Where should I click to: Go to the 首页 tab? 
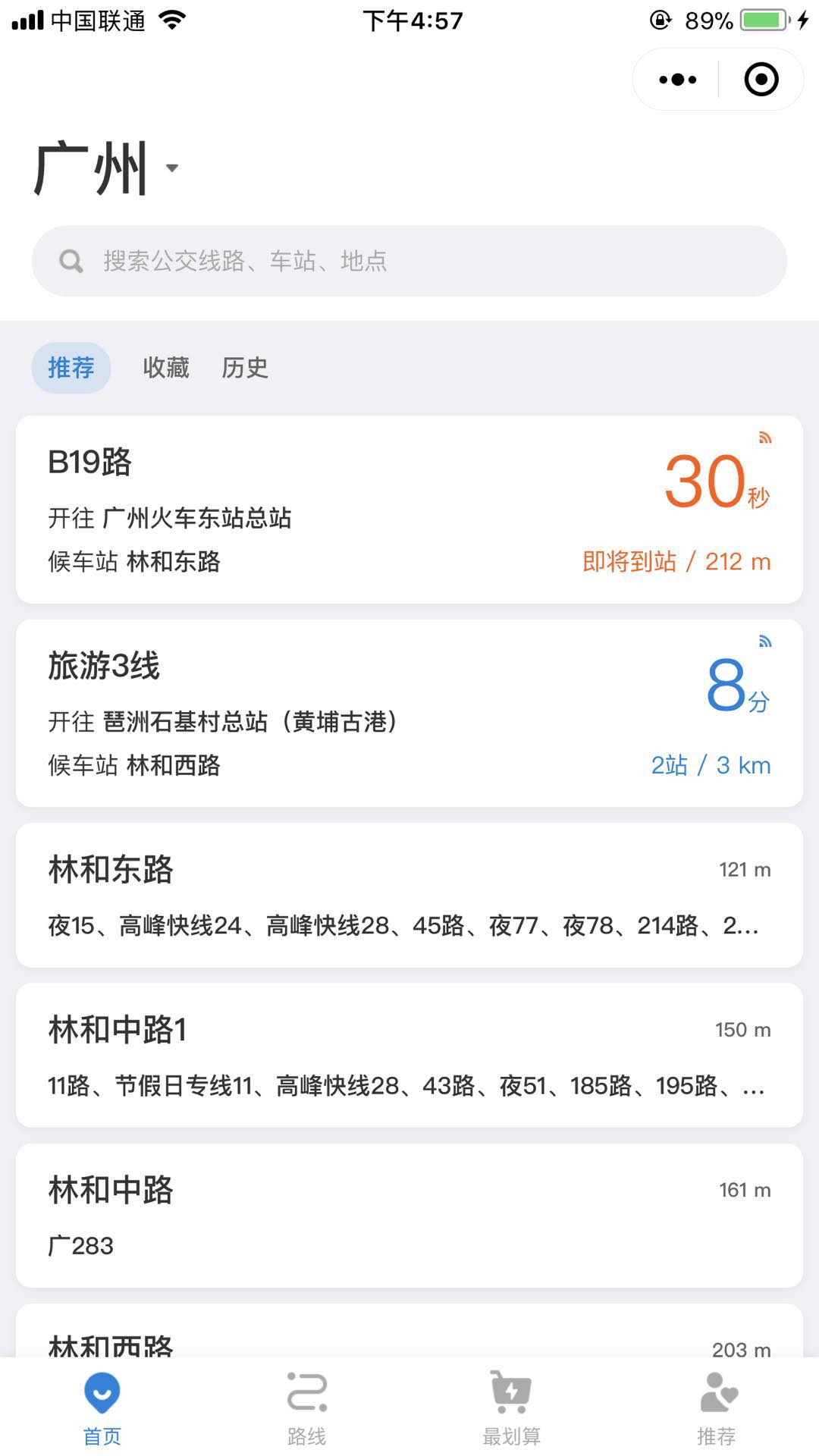(102, 1407)
